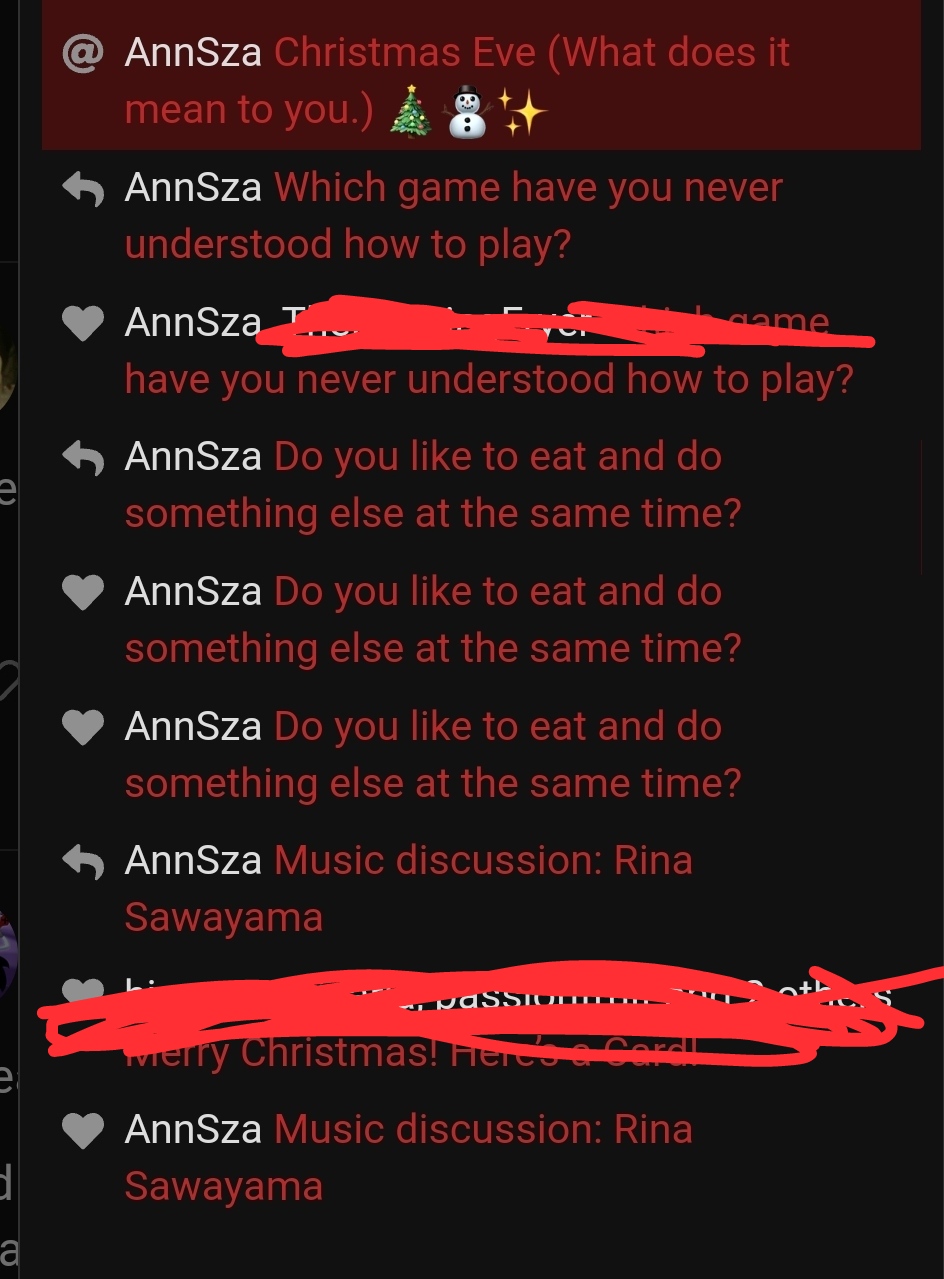The height and width of the screenshot is (1279, 944).
Task: Open the Christmas Eve mention notification
Action: pos(456,82)
